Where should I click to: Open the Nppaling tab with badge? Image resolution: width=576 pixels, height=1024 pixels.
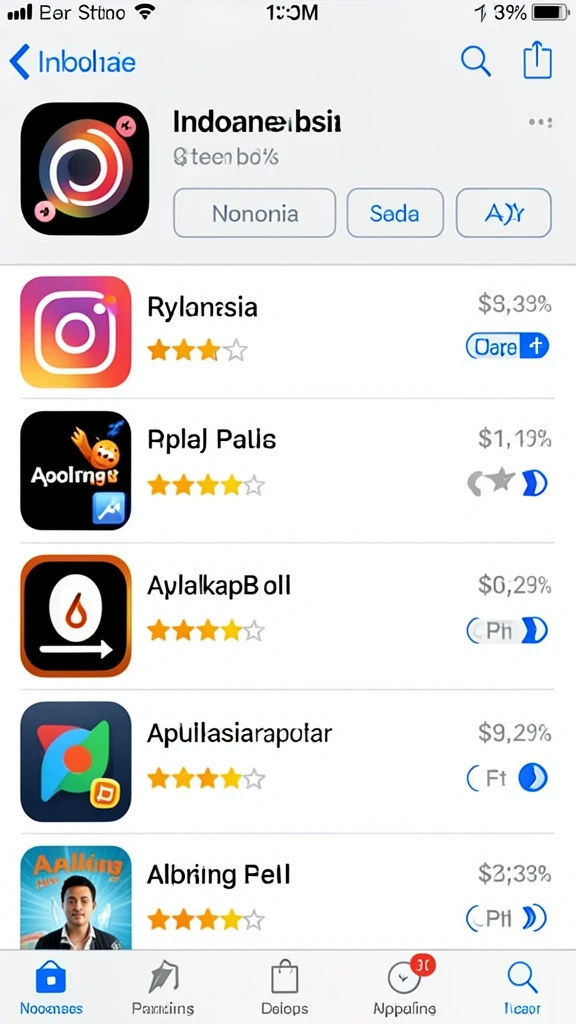point(405,987)
